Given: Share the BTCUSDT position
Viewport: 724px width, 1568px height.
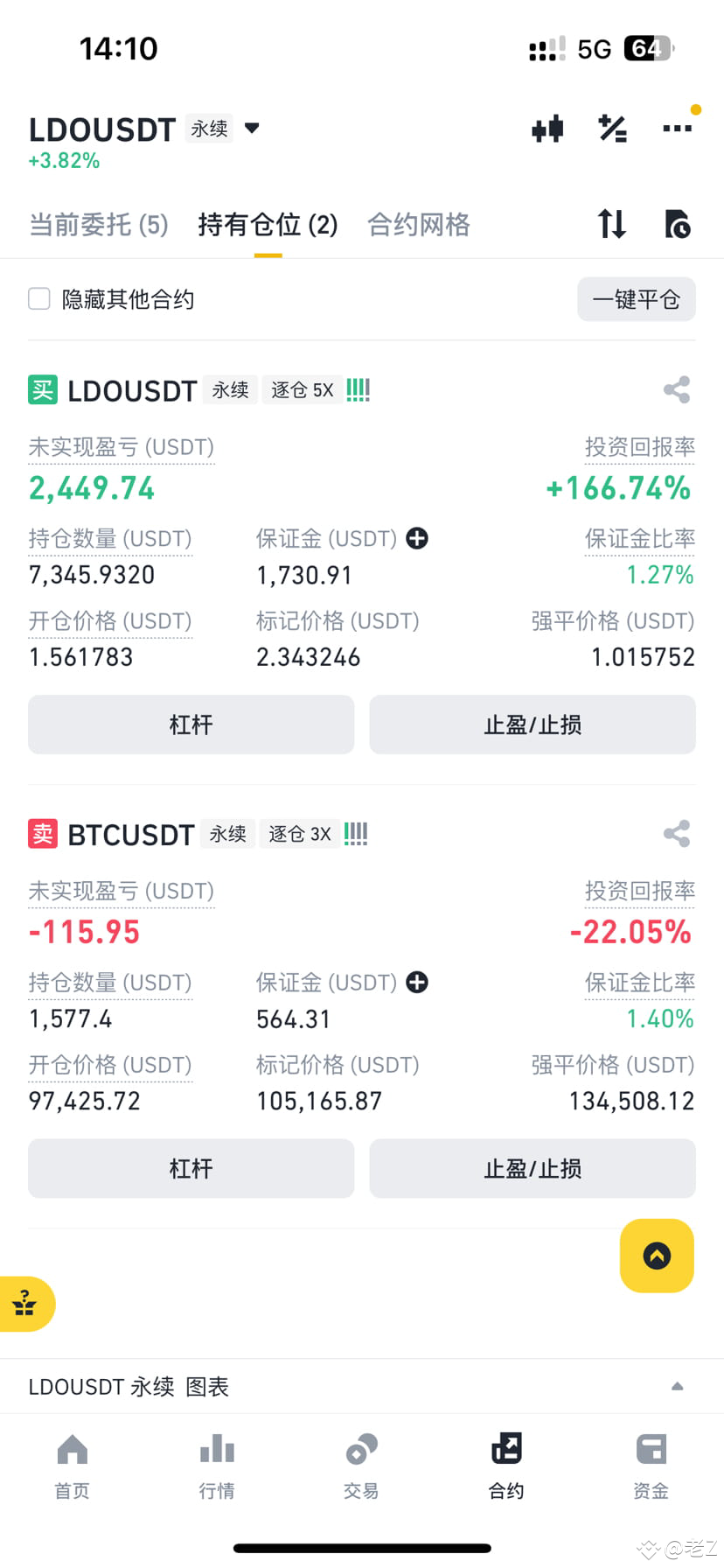Looking at the screenshot, I should (x=676, y=834).
